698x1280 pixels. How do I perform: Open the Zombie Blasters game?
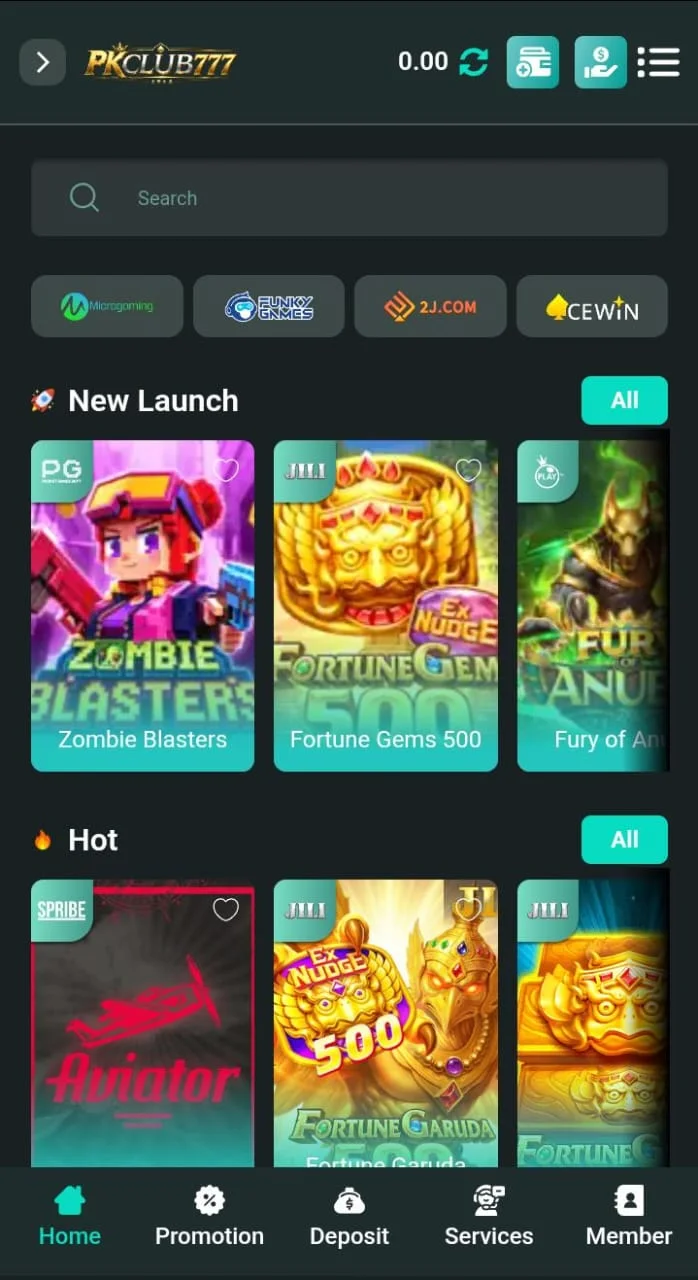coord(143,606)
